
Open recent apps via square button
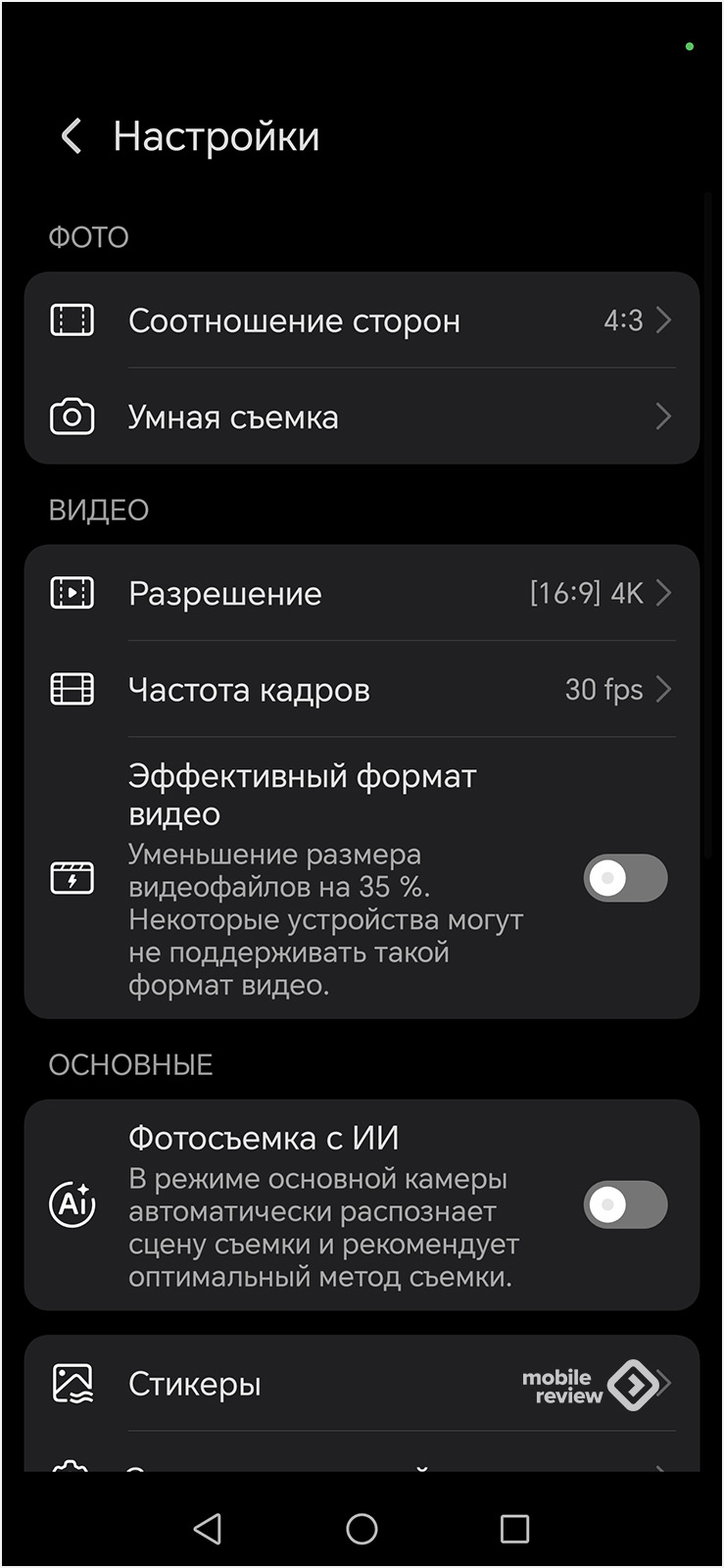(x=514, y=1529)
